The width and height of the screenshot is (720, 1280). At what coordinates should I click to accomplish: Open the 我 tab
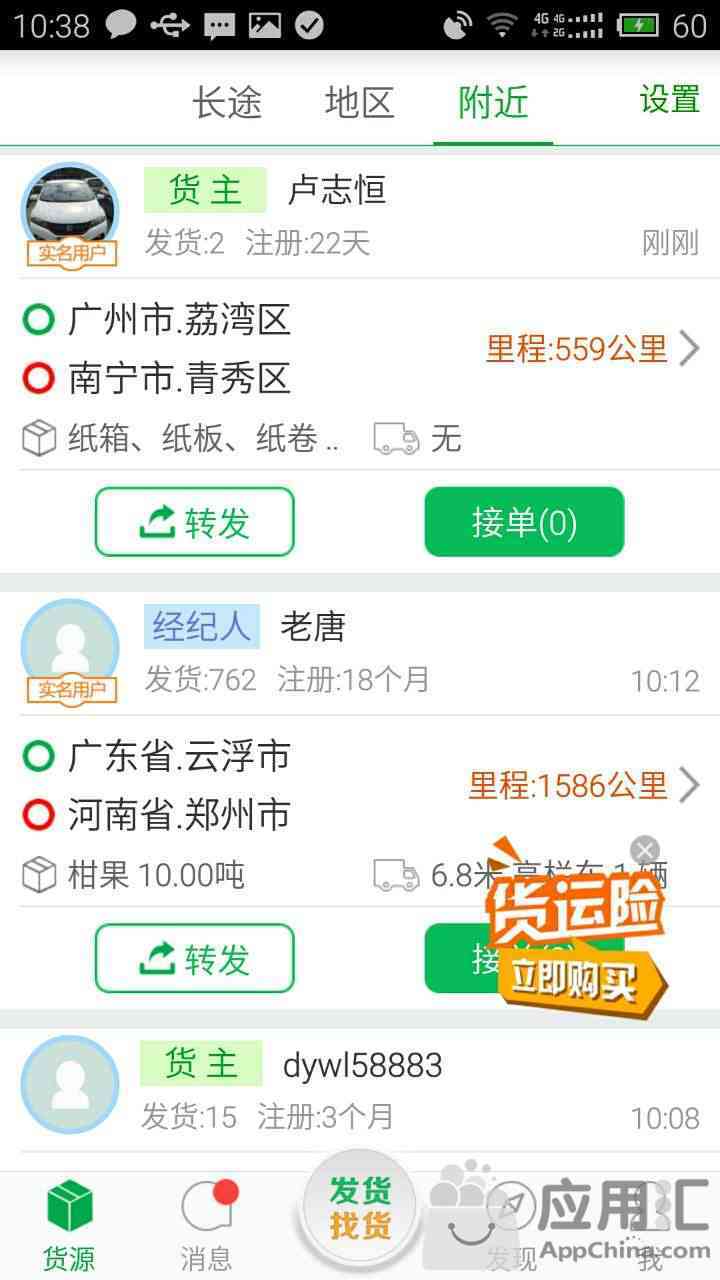tap(650, 1225)
